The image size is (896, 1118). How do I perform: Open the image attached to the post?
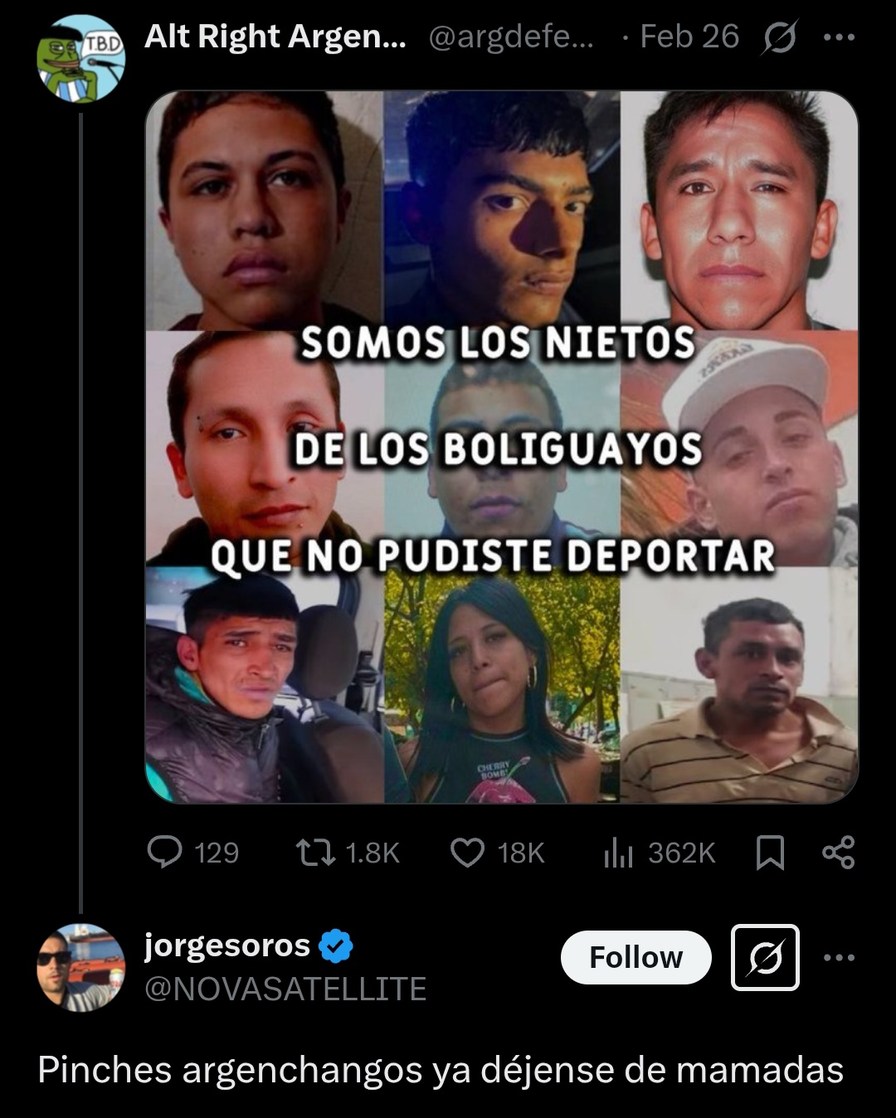(501, 447)
